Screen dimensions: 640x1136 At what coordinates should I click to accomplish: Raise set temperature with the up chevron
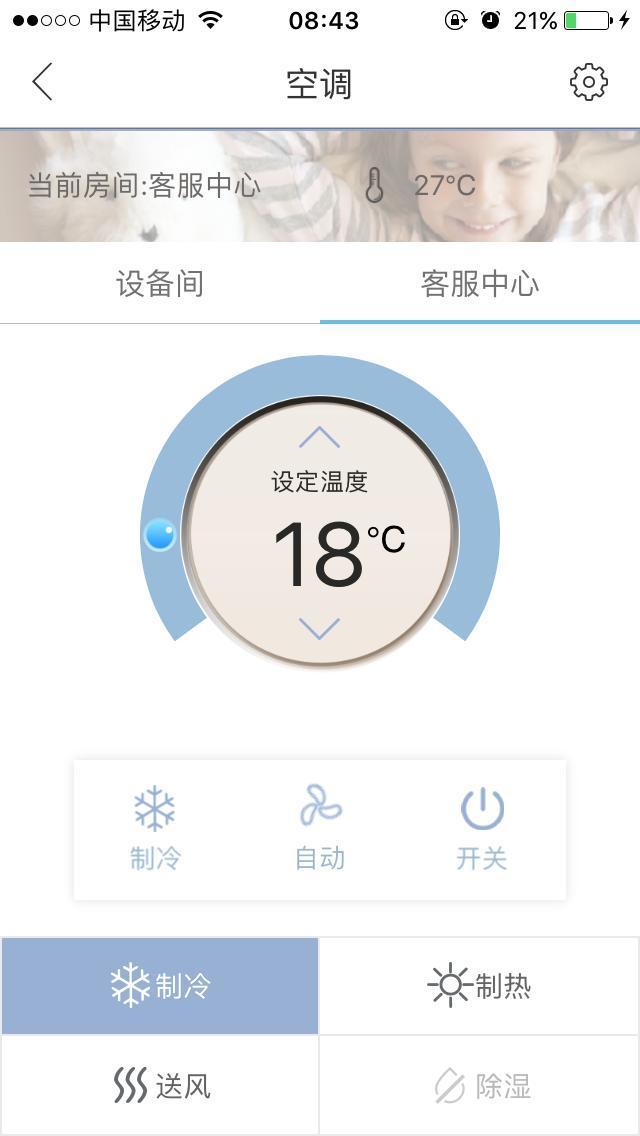click(x=319, y=438)
